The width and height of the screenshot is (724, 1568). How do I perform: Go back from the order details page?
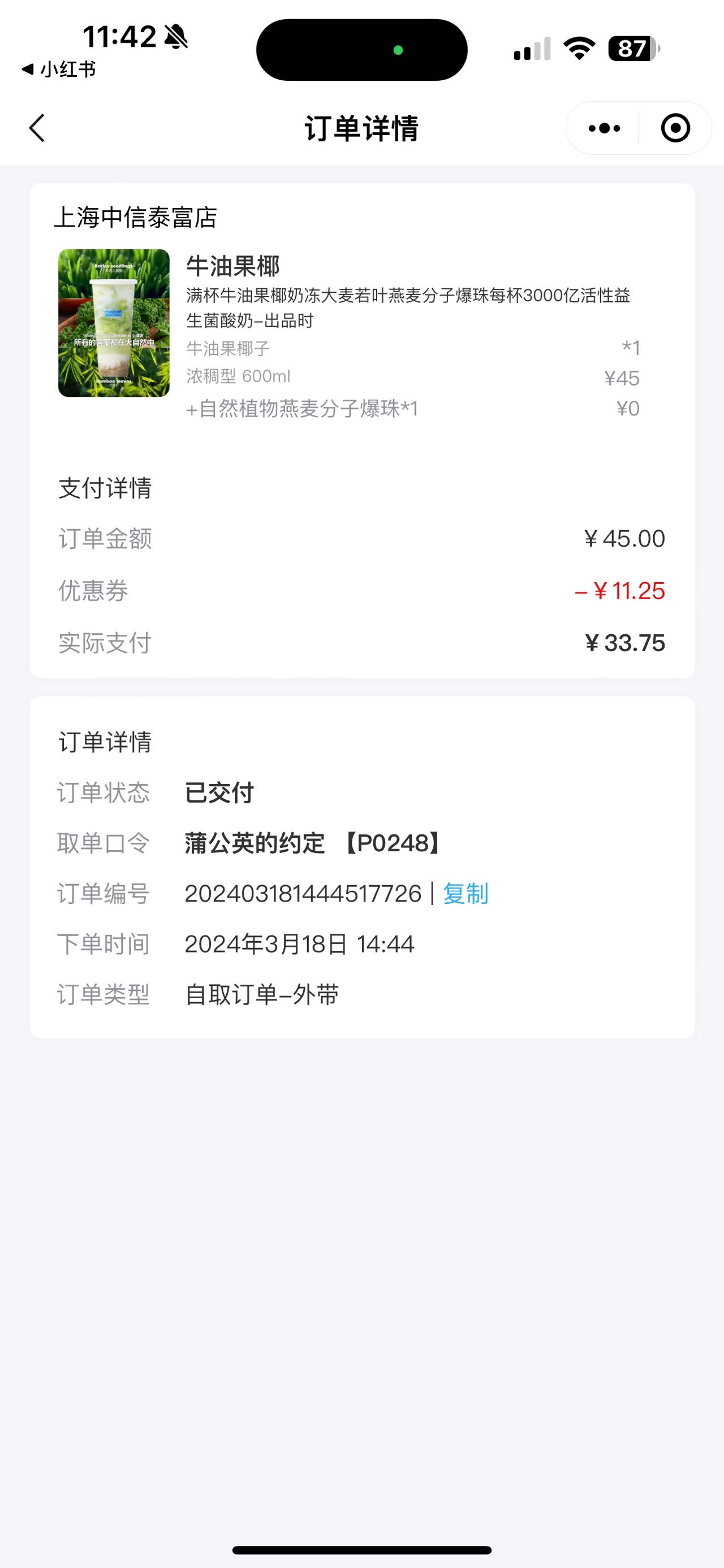(37, 128)
